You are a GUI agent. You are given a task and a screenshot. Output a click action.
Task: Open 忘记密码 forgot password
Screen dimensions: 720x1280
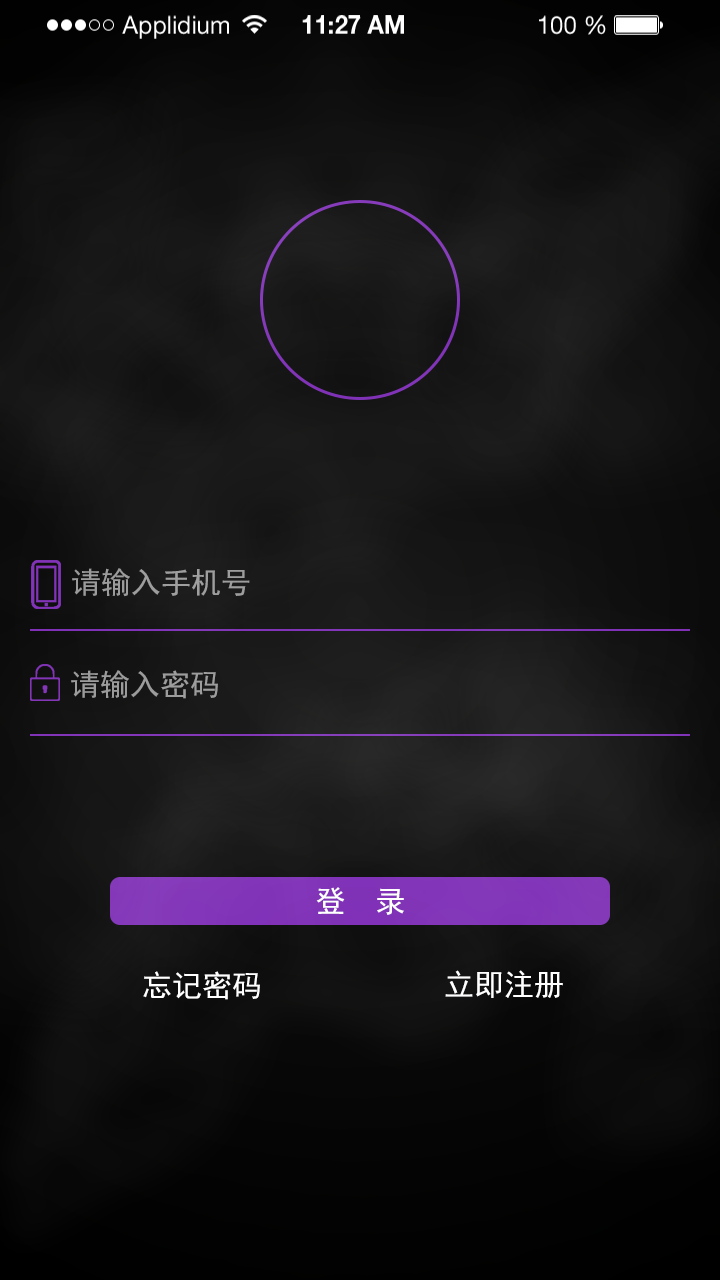pyautogui.click(x=202, y=986)
